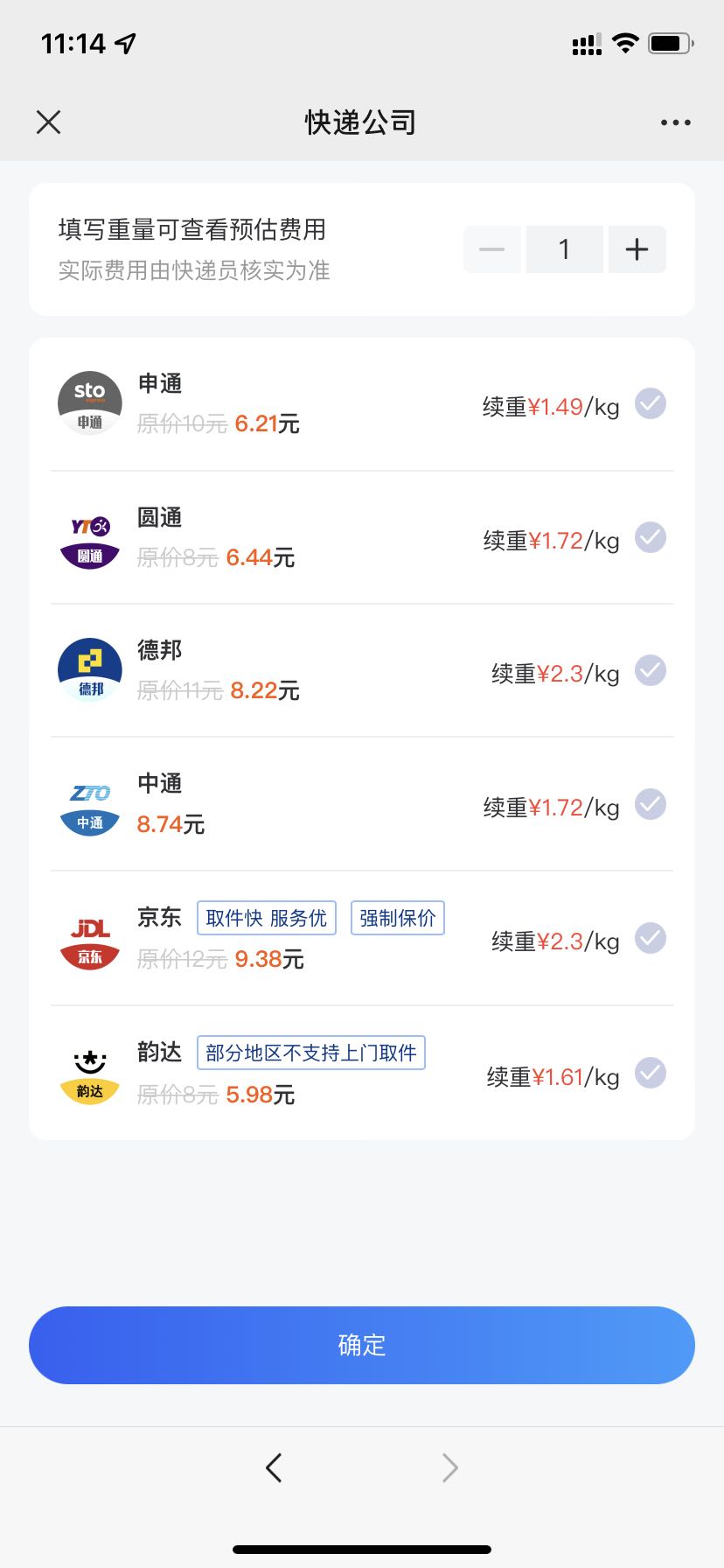Pick 韵达 as the courier
Screen dimensions: 724x1568
point(650,1073)
